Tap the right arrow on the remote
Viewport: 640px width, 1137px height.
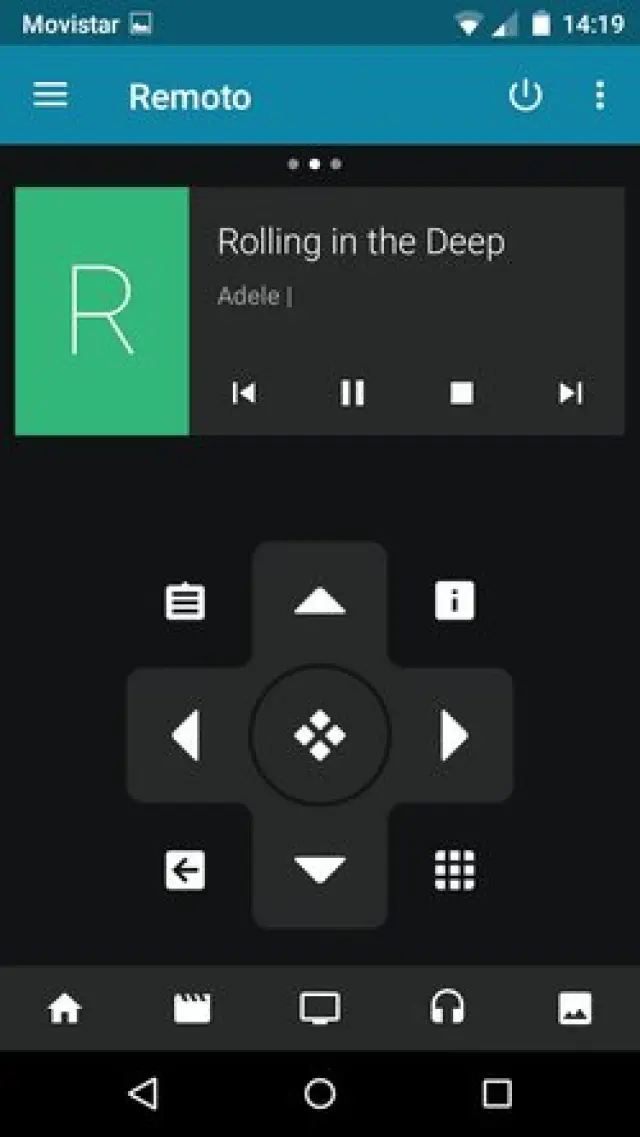[454, 736]
